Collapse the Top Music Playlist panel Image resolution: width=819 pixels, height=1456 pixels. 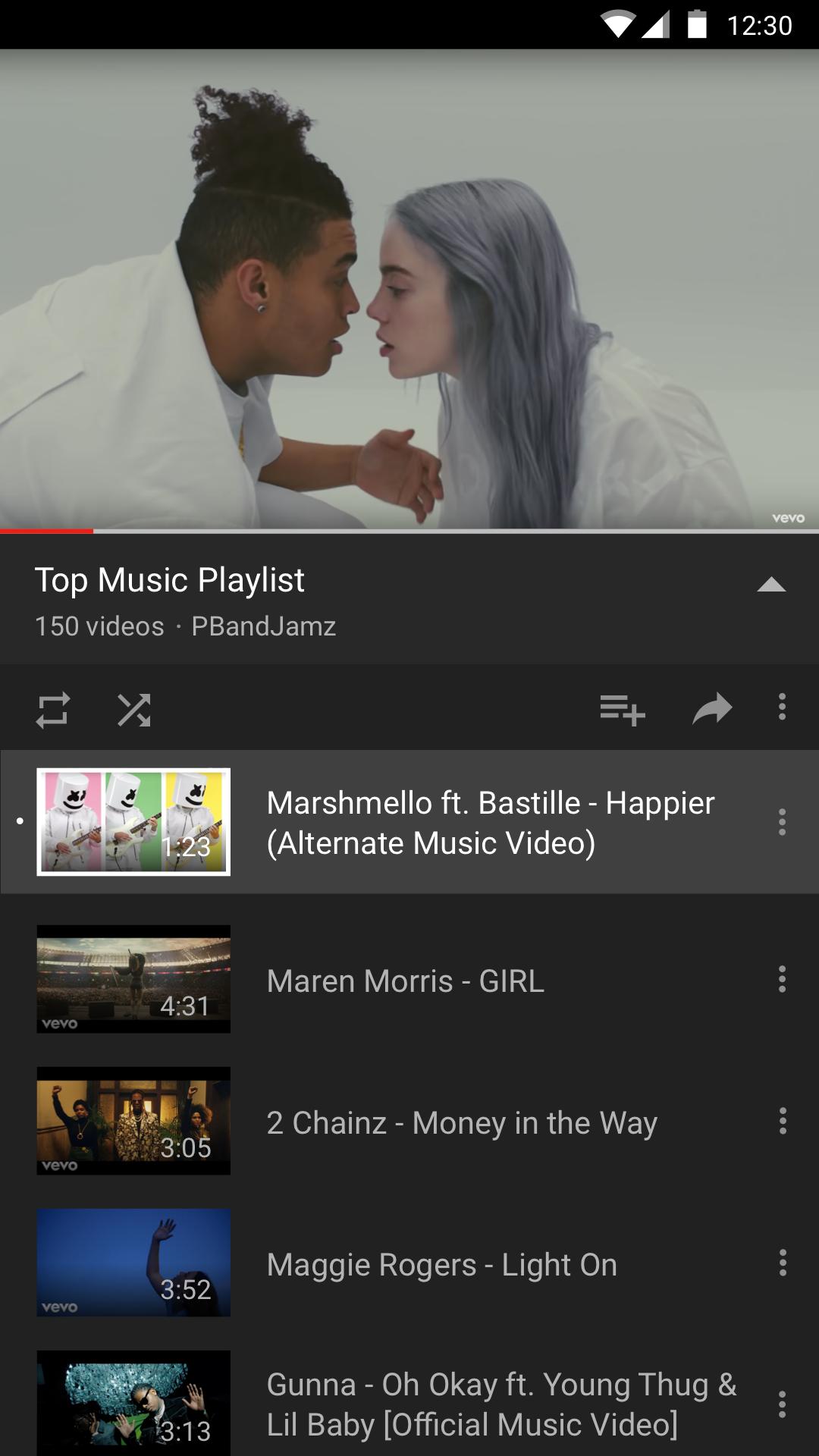(x=770, y=585)
